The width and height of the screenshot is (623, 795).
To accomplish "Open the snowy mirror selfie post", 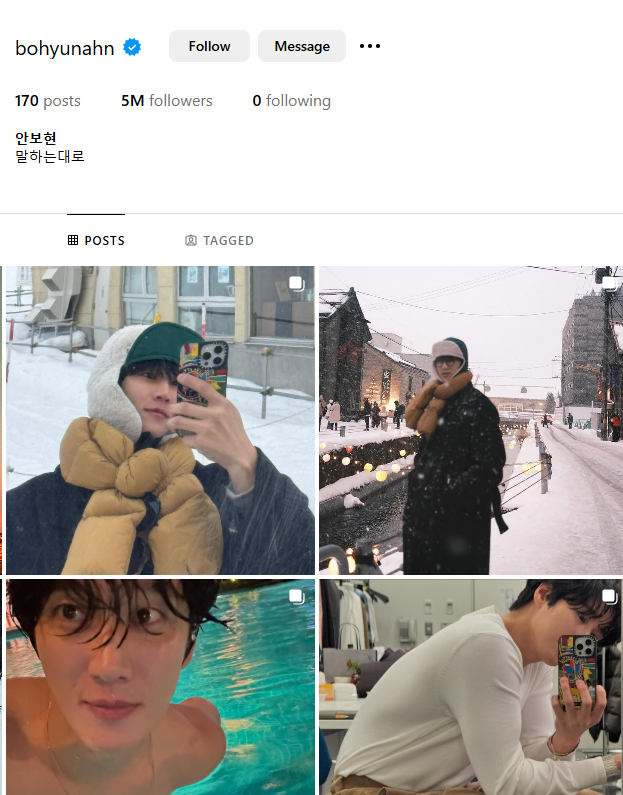I will (x=160, y=420).
